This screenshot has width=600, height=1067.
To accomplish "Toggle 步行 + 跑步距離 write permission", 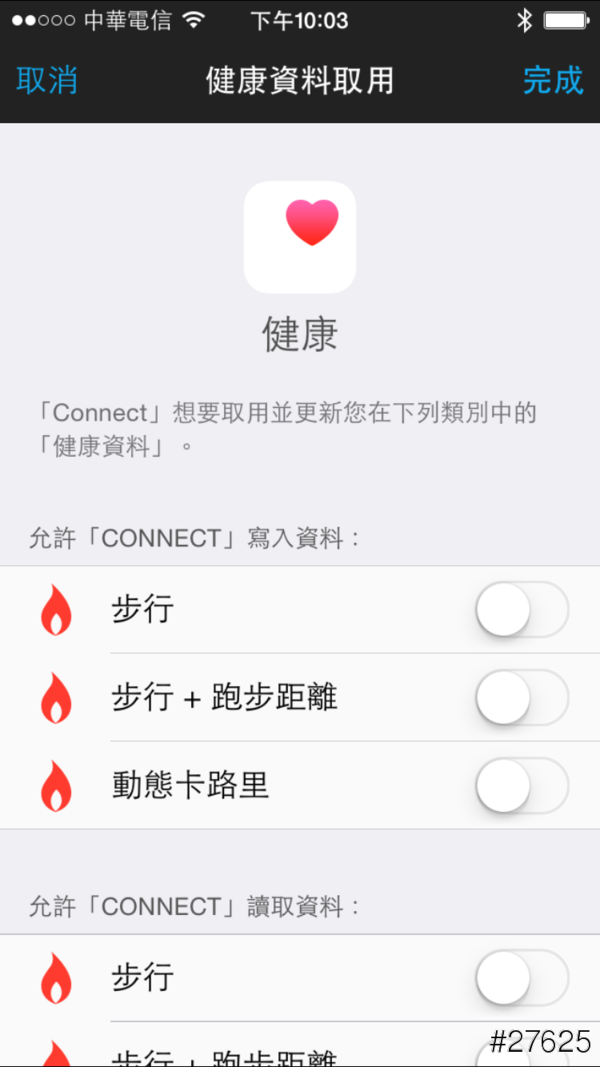I will pos(521,697).
